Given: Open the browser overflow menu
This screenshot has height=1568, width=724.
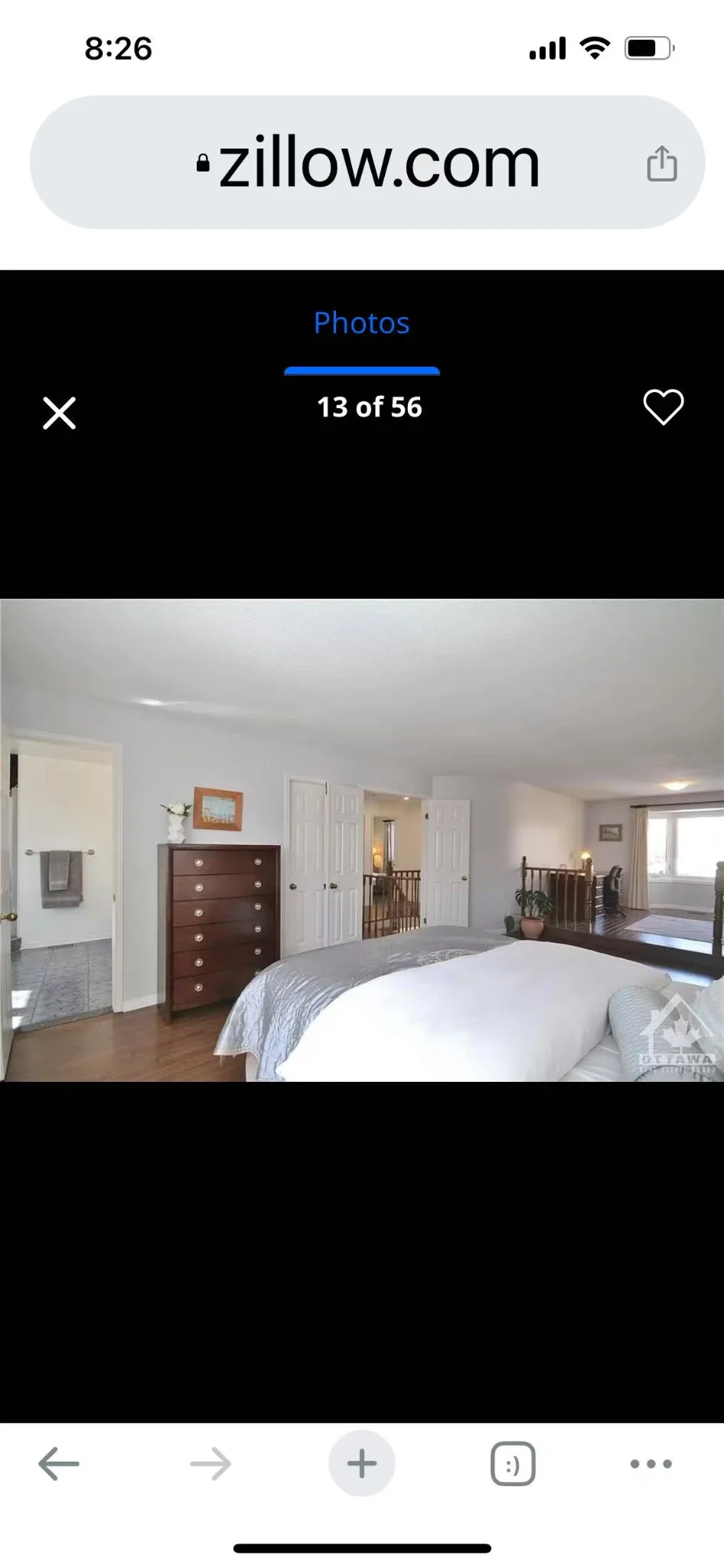Looking at the screenshot, I should [x=651, y=1464].
